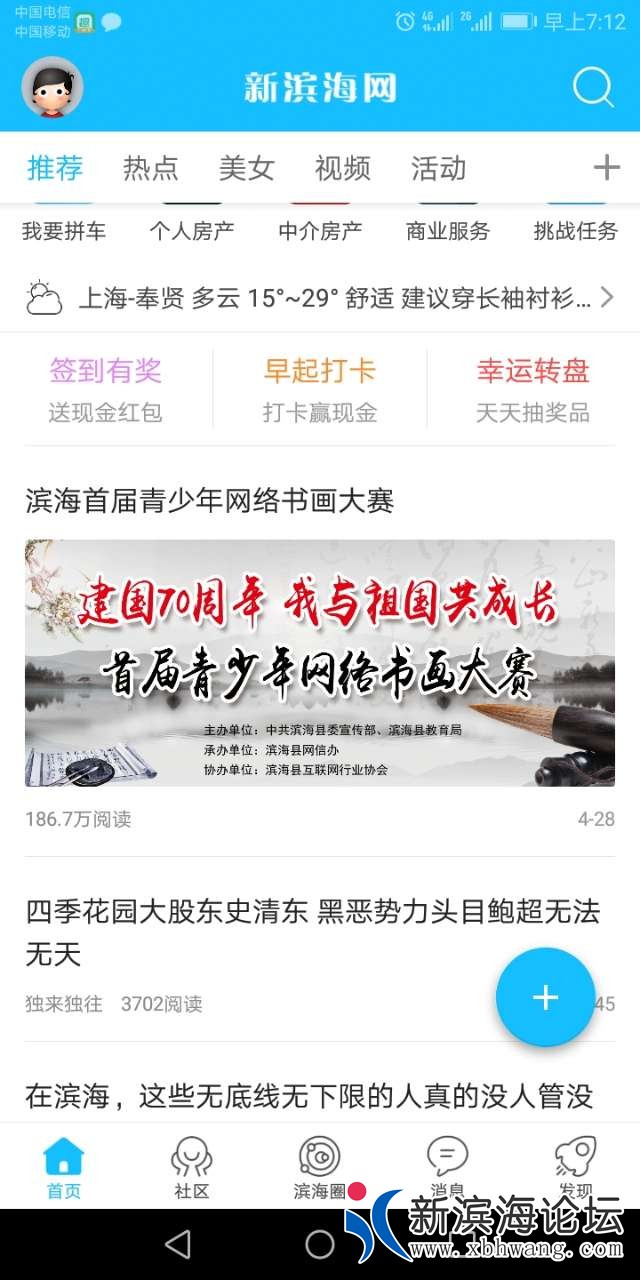The width and height of the screenshot is (640, 1280).
Task: Open 挑战任务 shortcut
Action: (x=576, y=231)
